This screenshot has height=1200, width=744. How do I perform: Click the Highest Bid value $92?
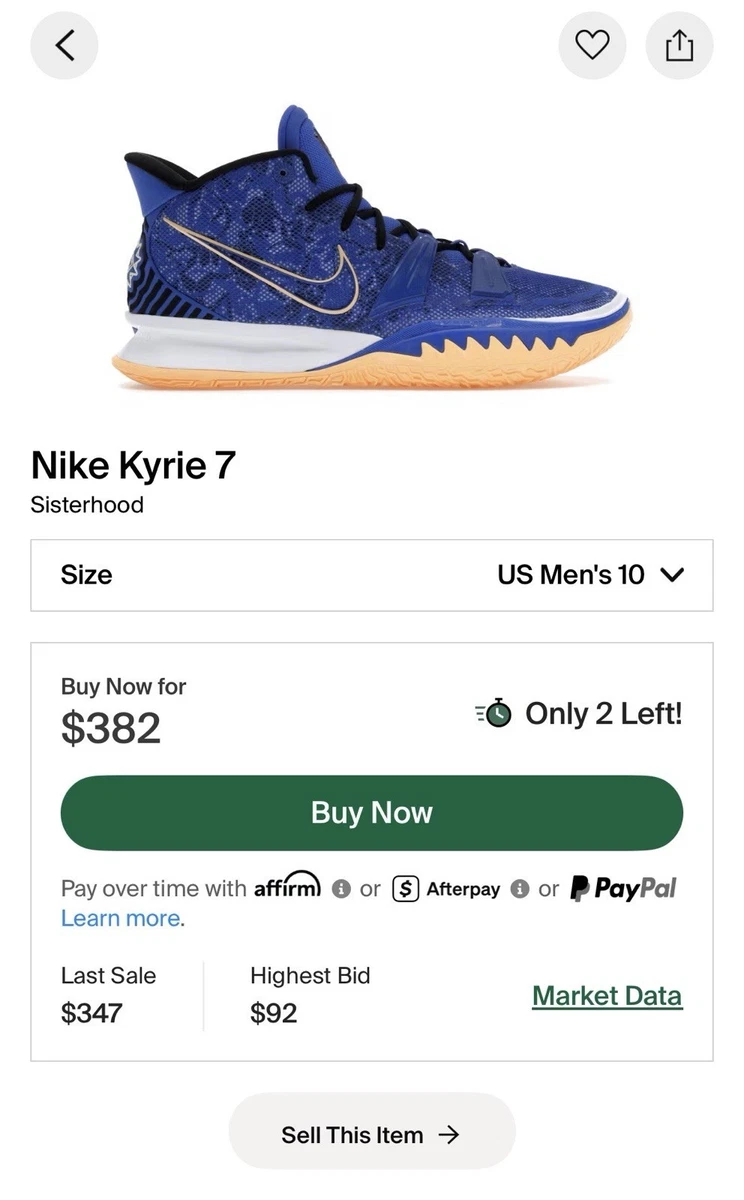273,1012
